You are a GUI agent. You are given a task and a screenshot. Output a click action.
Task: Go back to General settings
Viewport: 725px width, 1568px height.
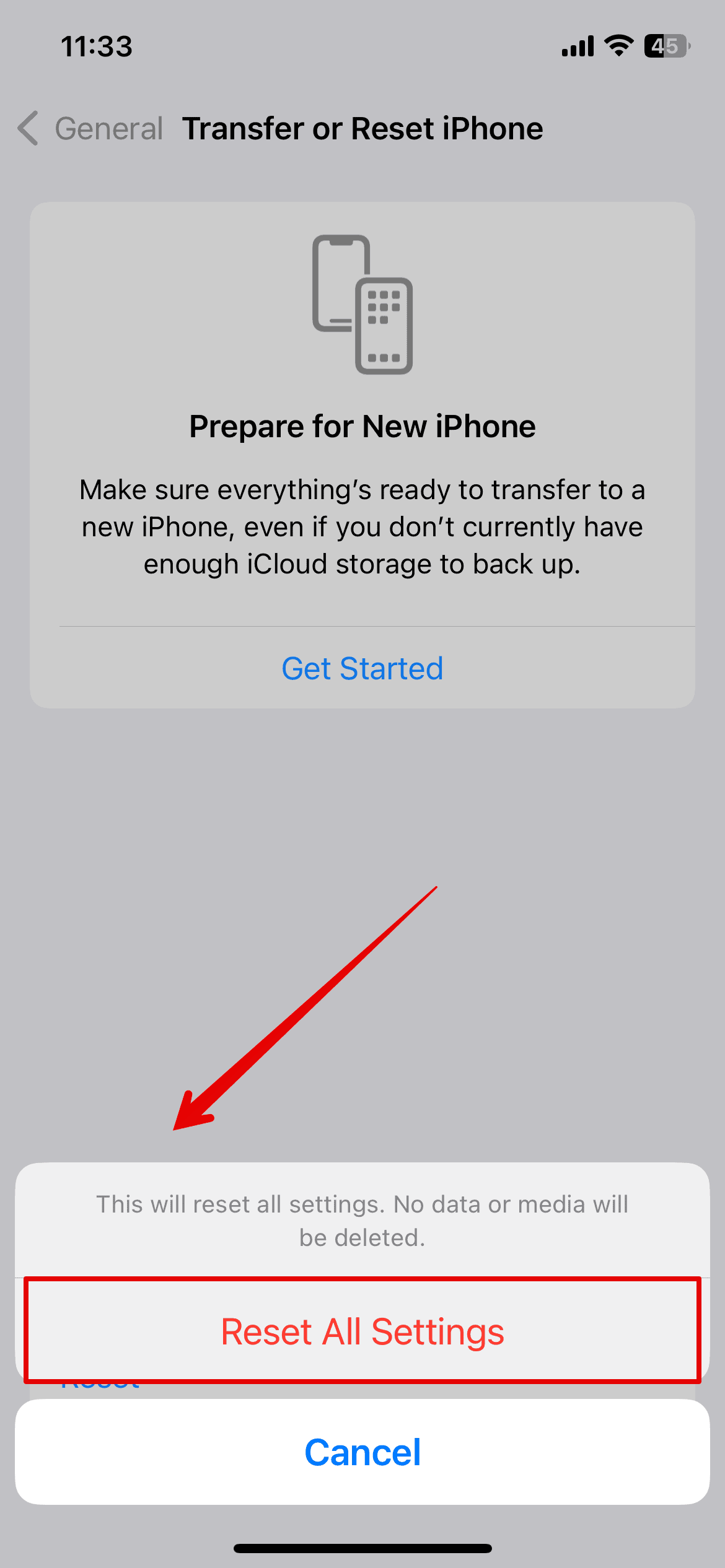(90, 129)
